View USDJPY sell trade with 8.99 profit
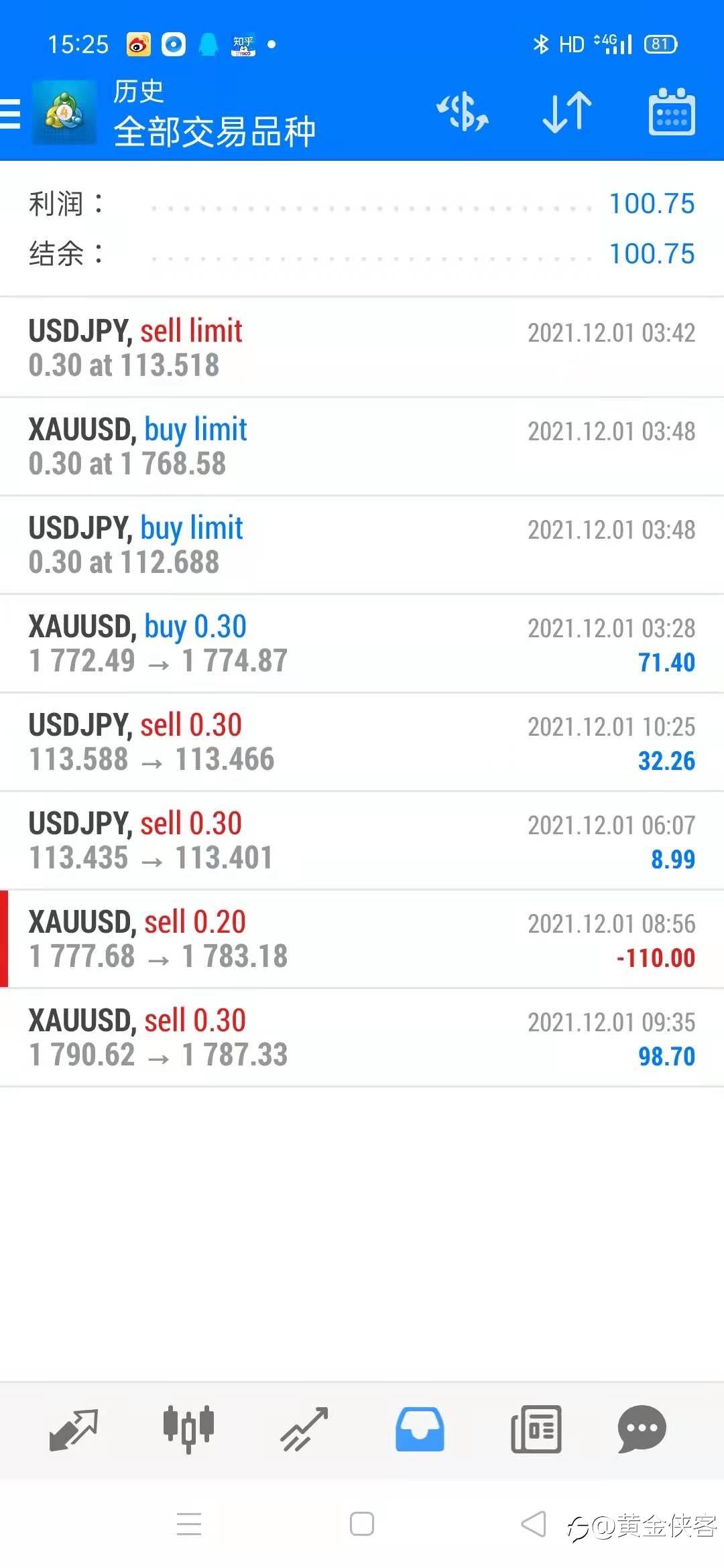The height and width of the screenshot is (1568, 724). tap(362, 840)
